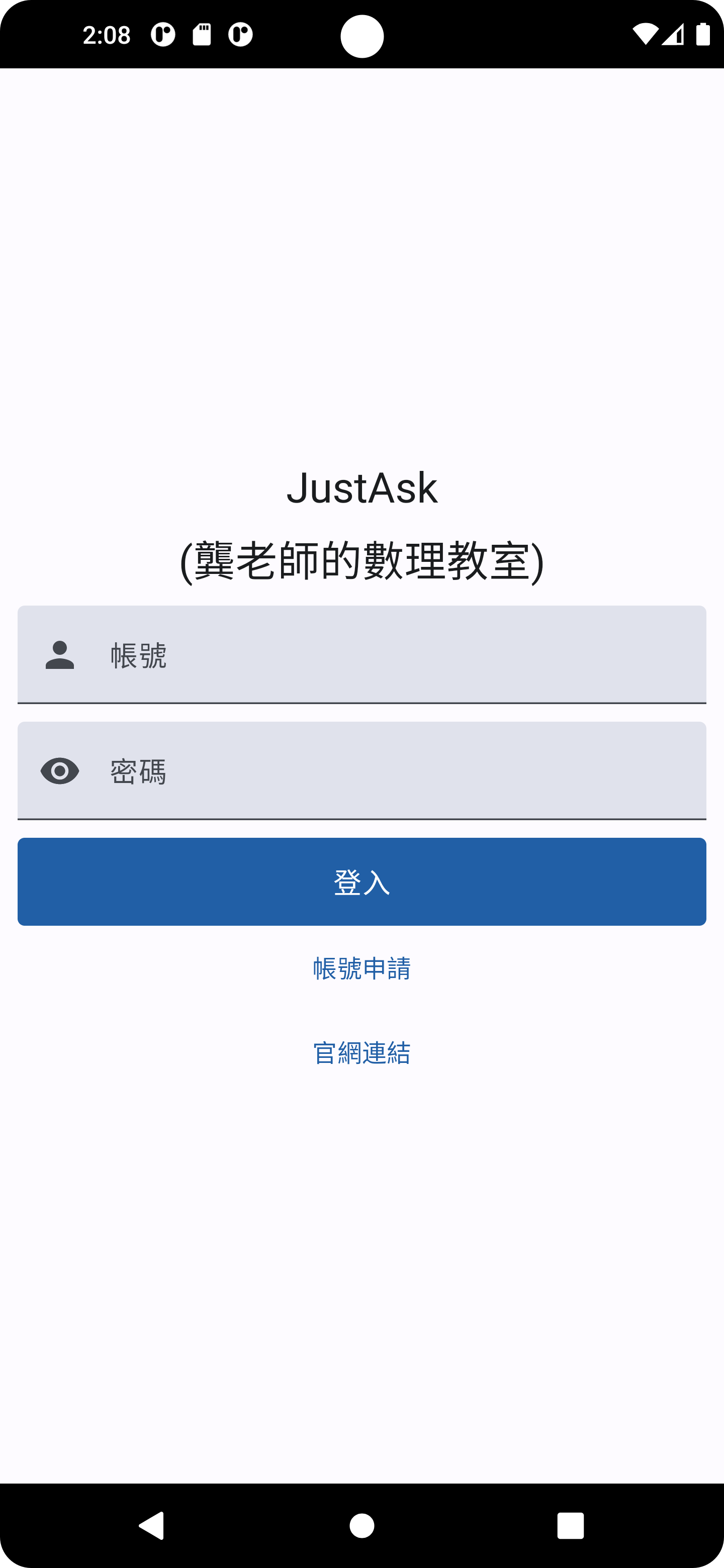Image resolution: width=724 pixels, height=1568 pixels.
Task: Open the 帳號申請 account registration link
Action: click(x=361, y=968)
